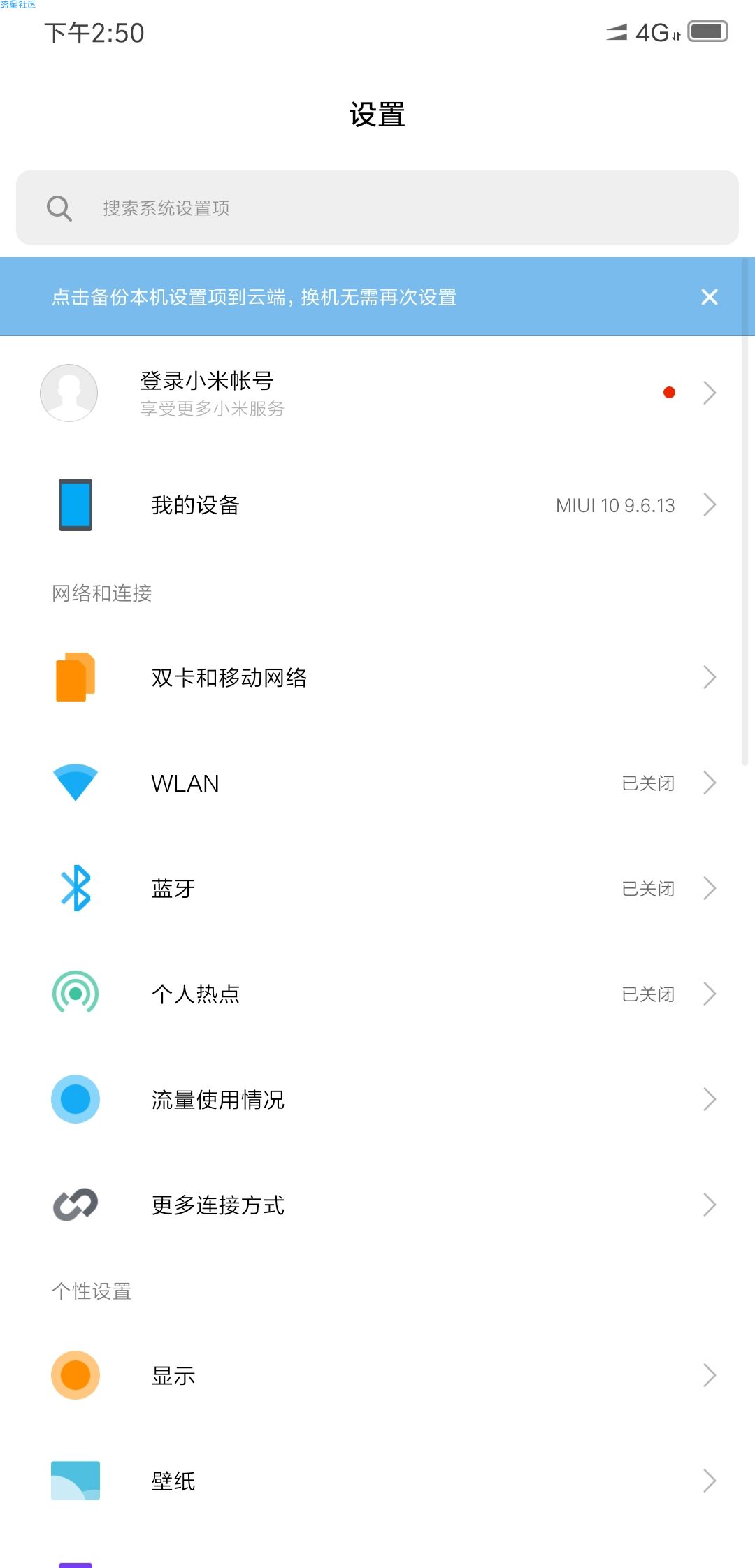755x1568 pixels.
Task: Open 蓝牙 Bluetooth settings
Action: (x=377, y=888)
